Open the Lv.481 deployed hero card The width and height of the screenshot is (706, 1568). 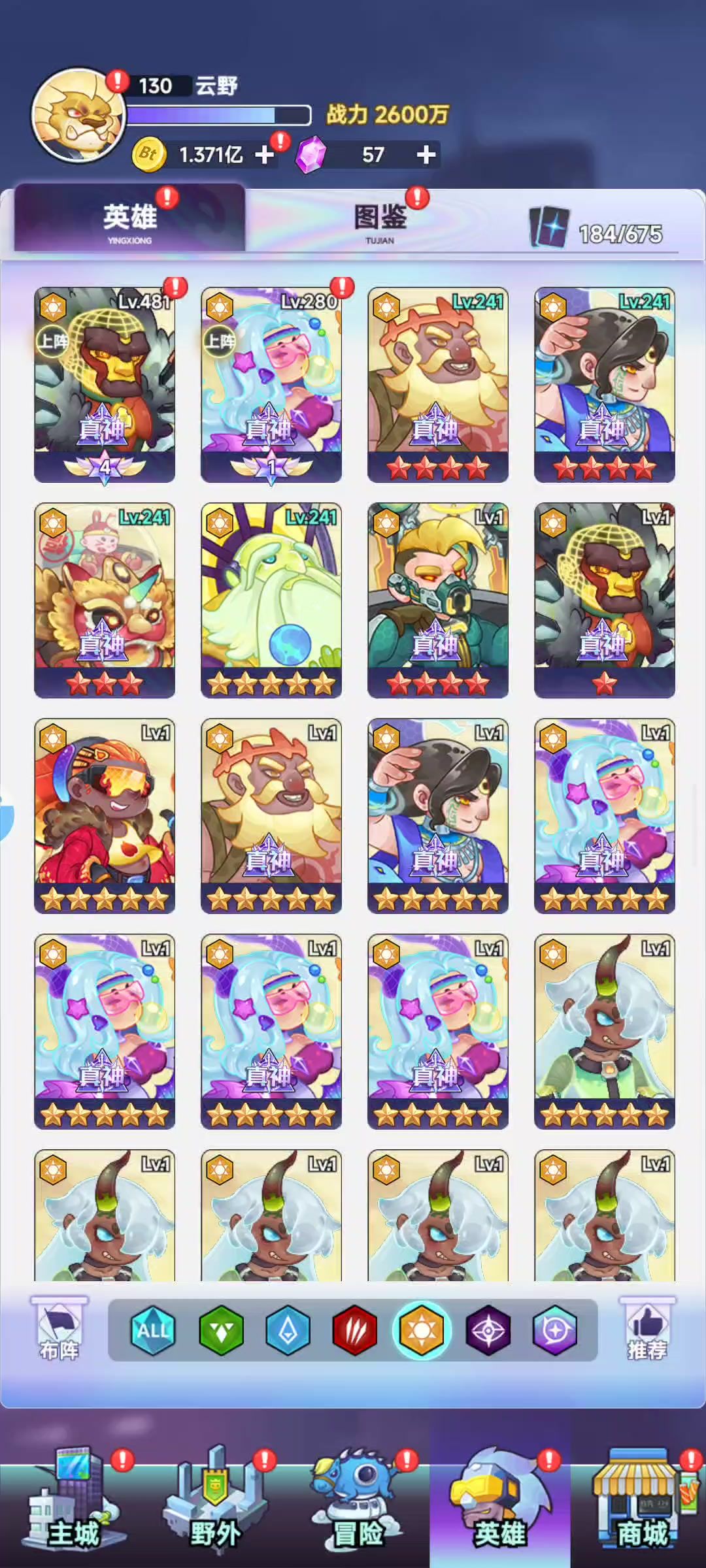(105, 384)
